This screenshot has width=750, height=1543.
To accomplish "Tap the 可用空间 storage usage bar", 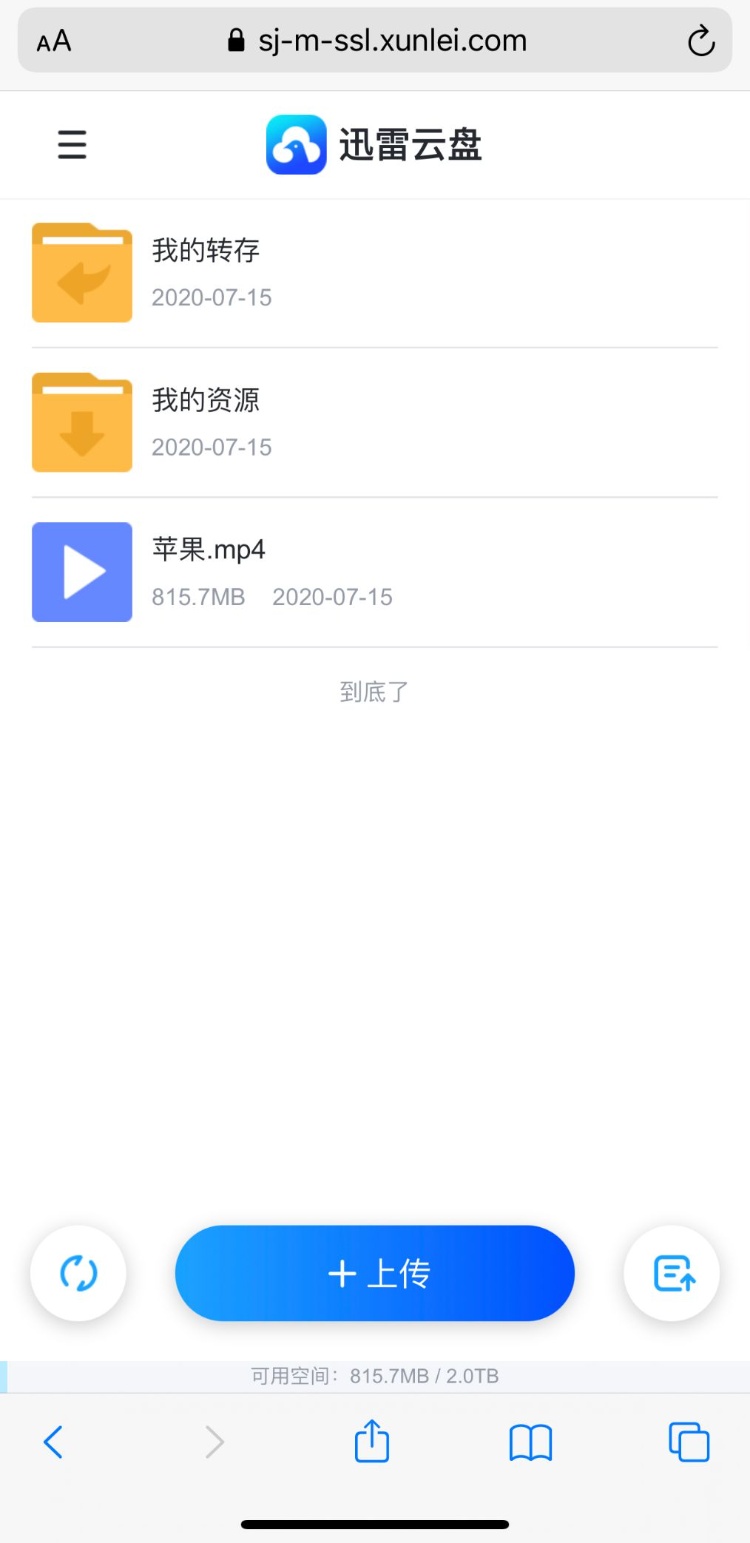I will coord(374,1376).
